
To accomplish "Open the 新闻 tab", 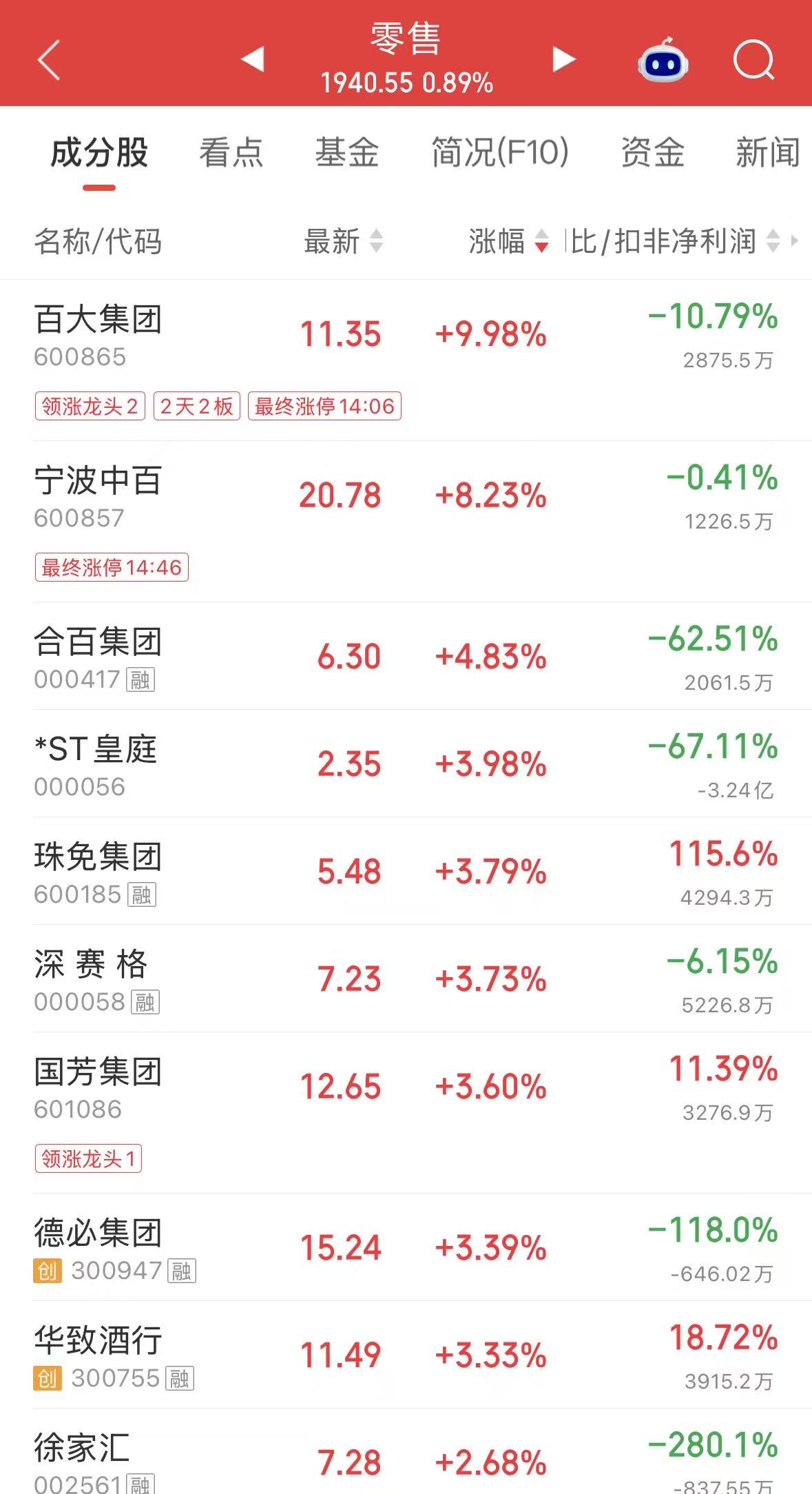I will point(768,152).
